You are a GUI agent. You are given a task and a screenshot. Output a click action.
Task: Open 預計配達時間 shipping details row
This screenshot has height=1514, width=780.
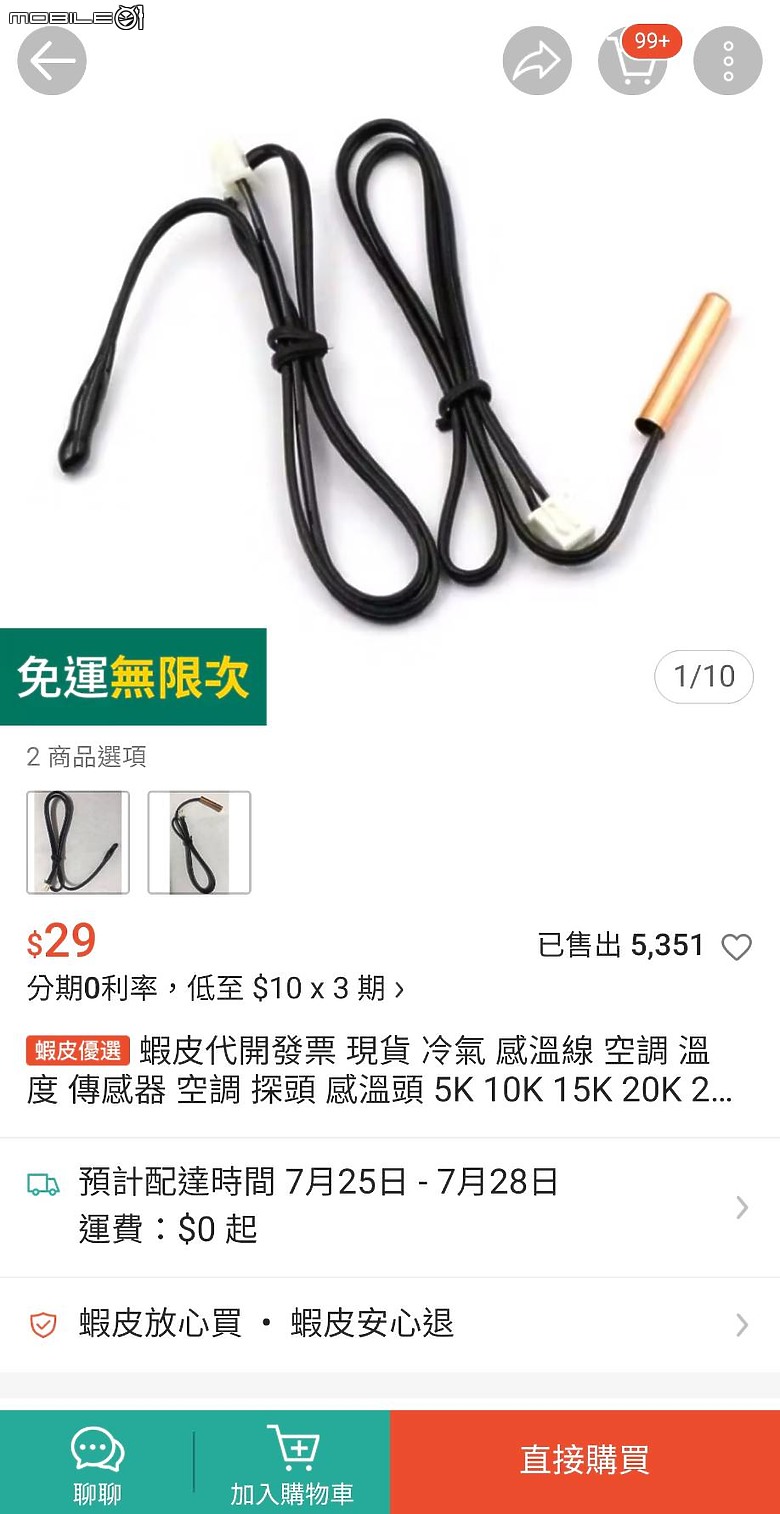(x=390, y=1207)
